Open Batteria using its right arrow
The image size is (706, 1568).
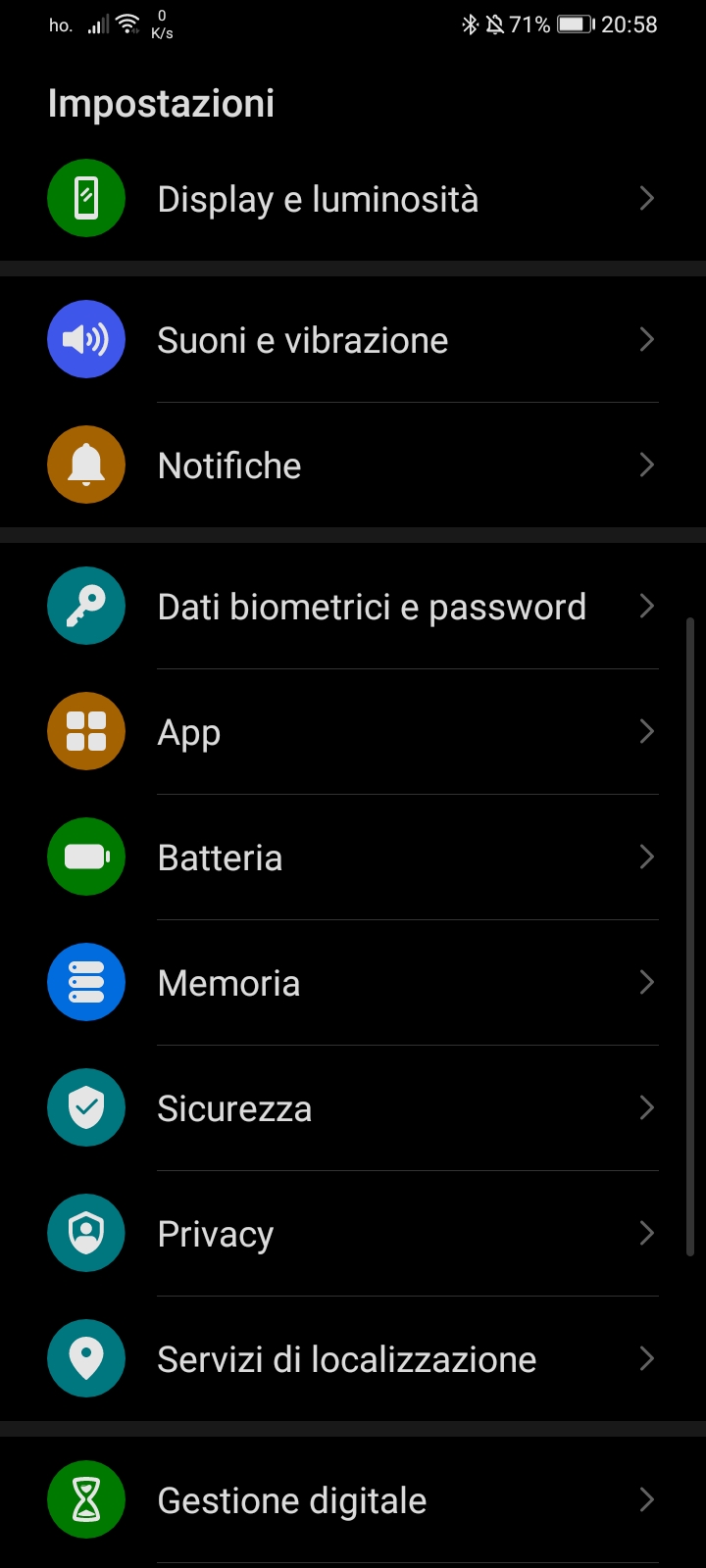646,857
